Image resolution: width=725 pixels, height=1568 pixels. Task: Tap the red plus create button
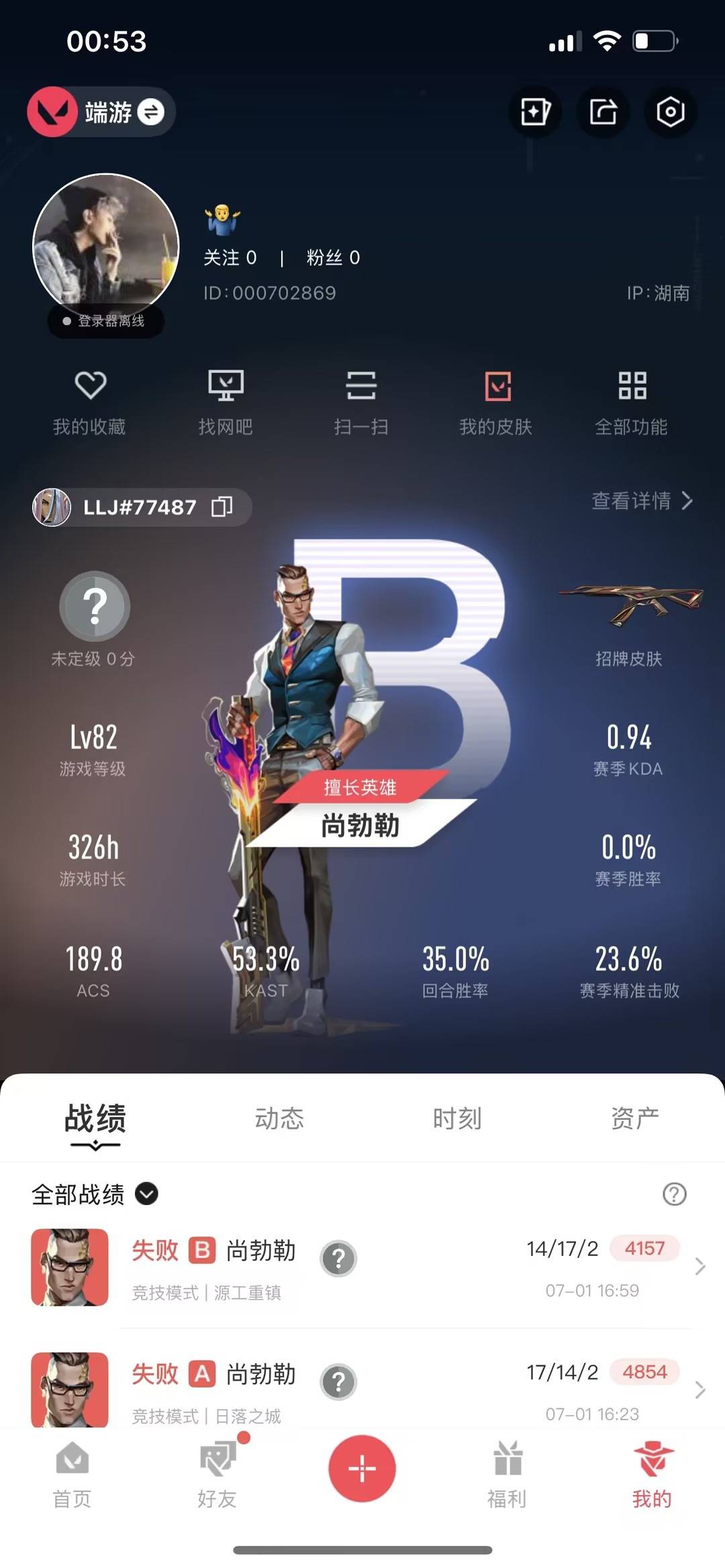(362, 1468)
